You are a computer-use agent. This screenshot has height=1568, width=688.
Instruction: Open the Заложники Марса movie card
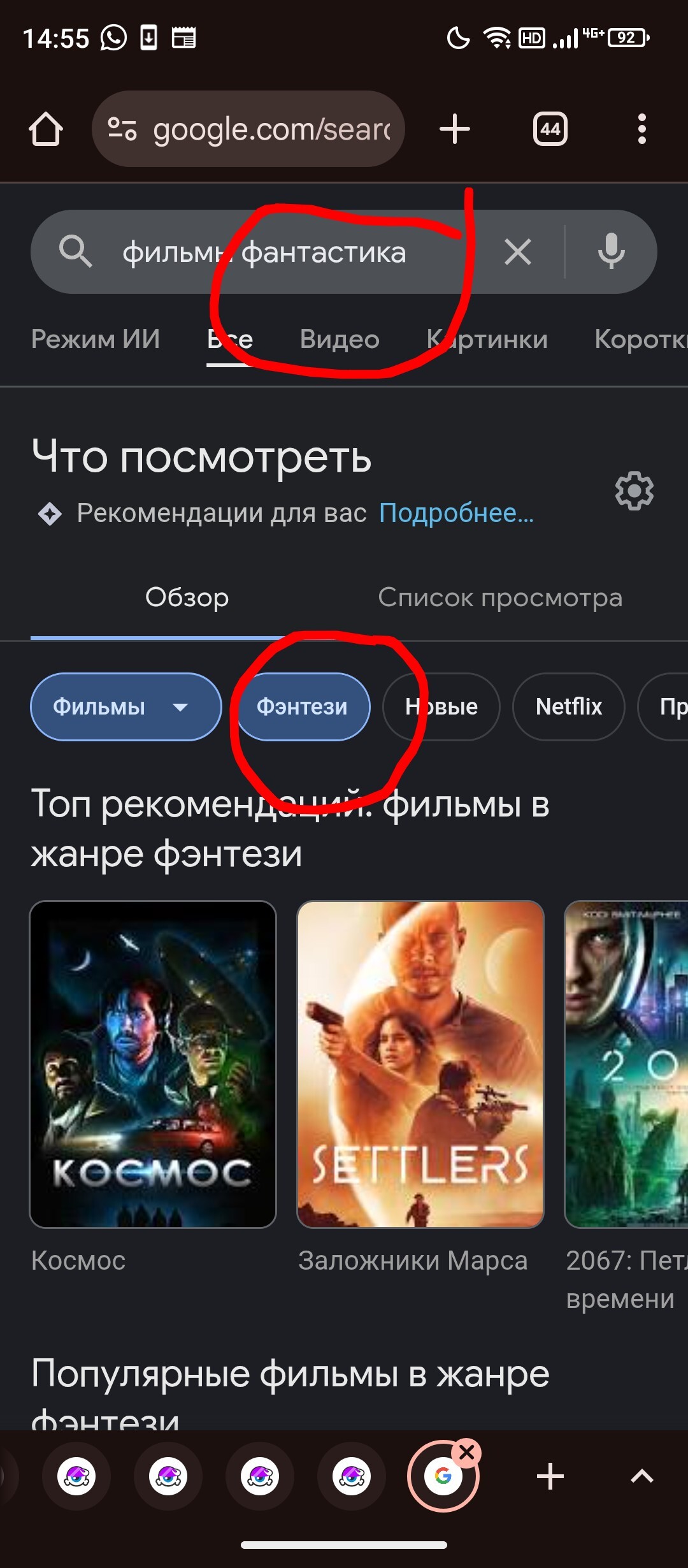coord(420,1064)
